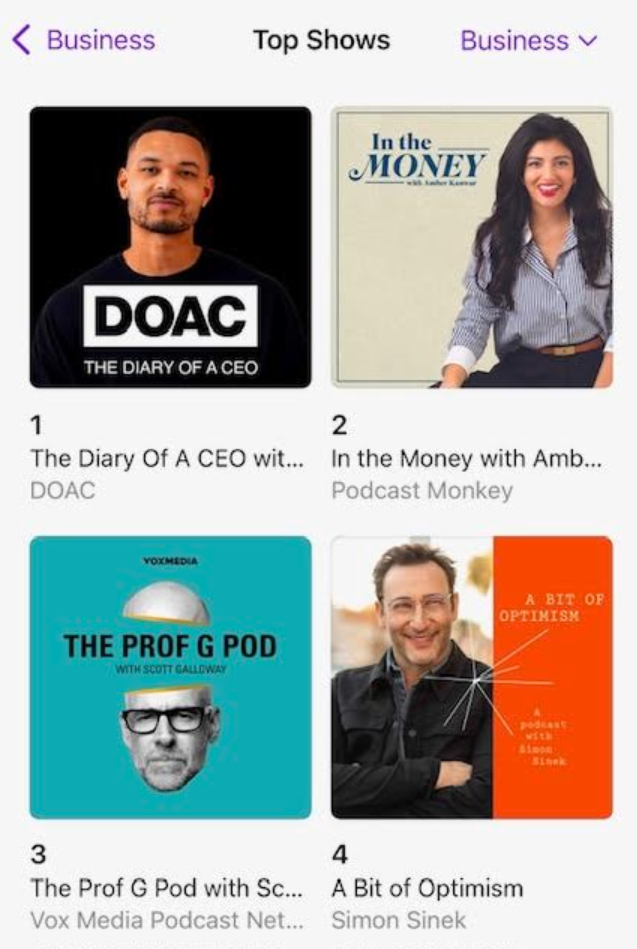Open A Bit of Optimism show
Screen dimensions: 637x949
[471, 677]
